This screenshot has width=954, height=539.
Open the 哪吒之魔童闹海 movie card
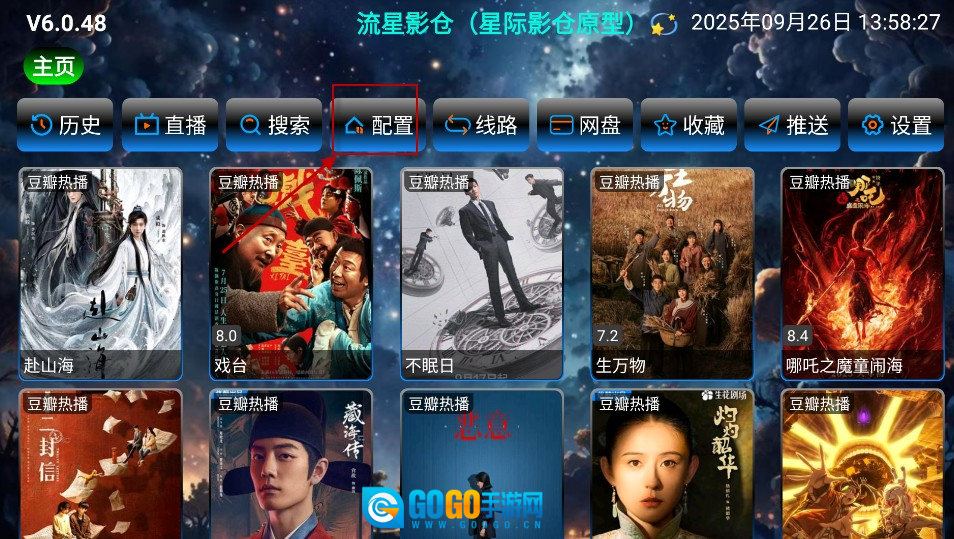(x=862, y=273)
